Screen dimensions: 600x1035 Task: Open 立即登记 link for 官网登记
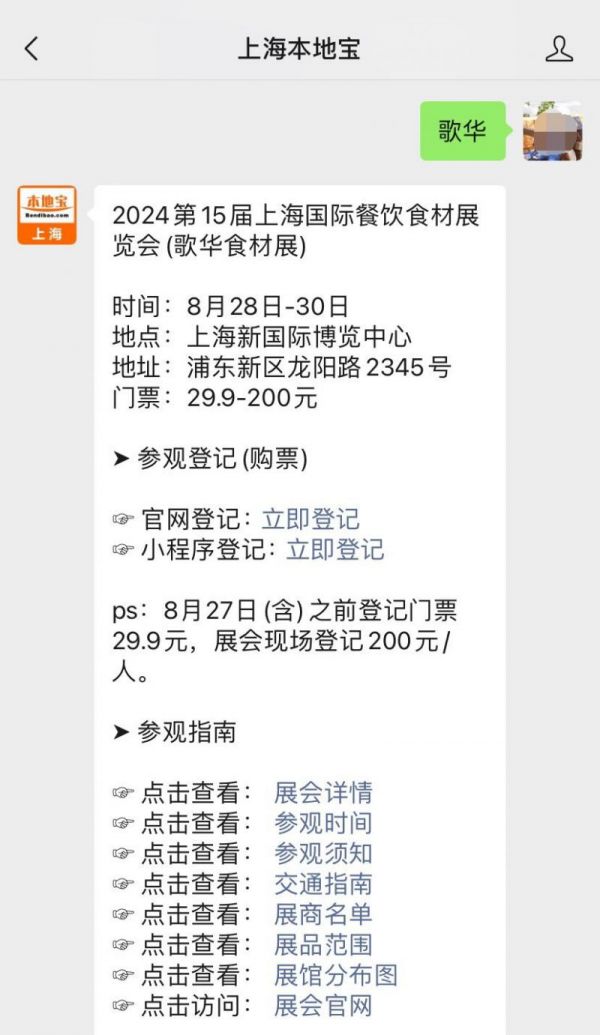pos(310,519)
